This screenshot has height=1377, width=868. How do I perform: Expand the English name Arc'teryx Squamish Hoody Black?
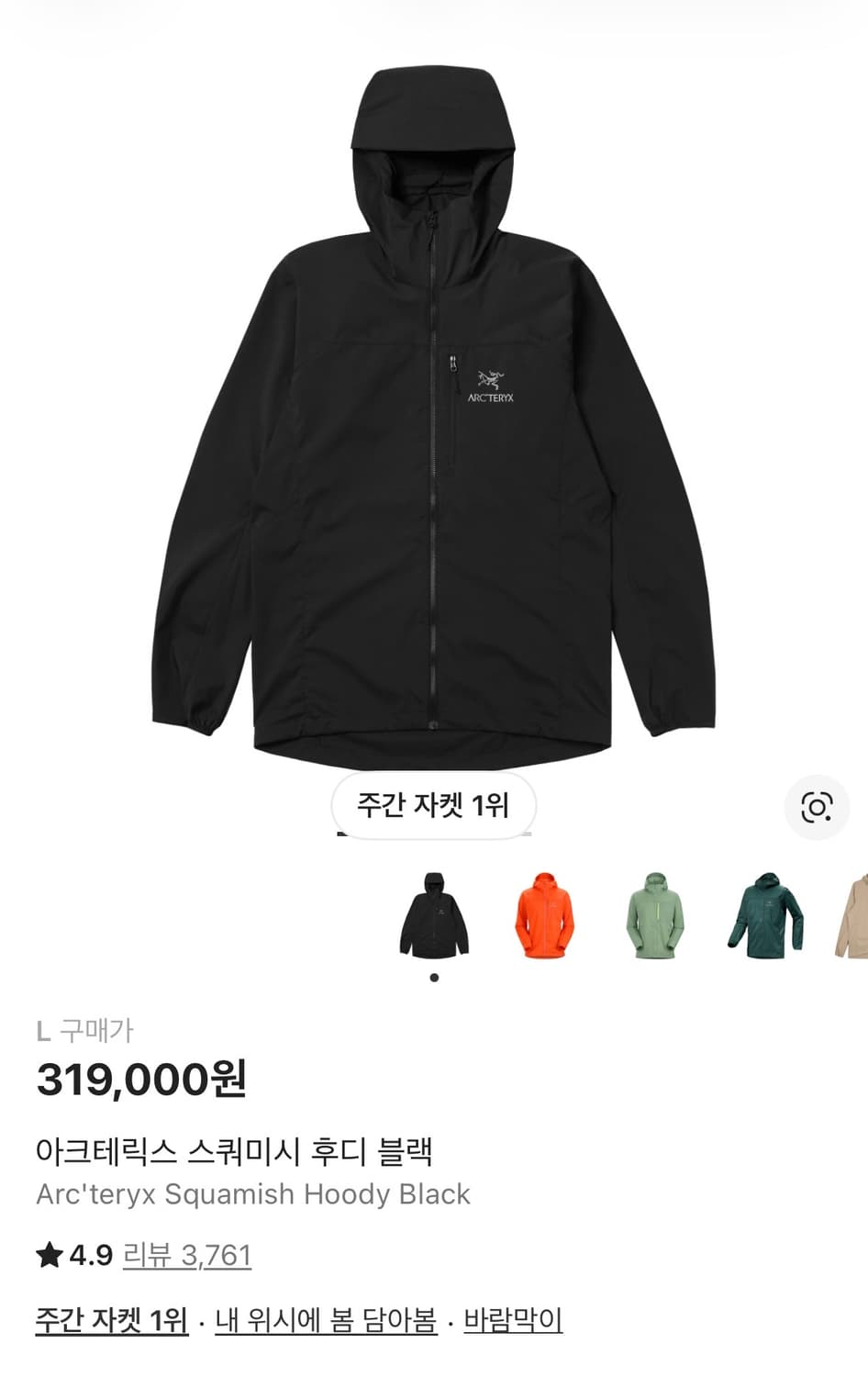(x=252, y=1194)
